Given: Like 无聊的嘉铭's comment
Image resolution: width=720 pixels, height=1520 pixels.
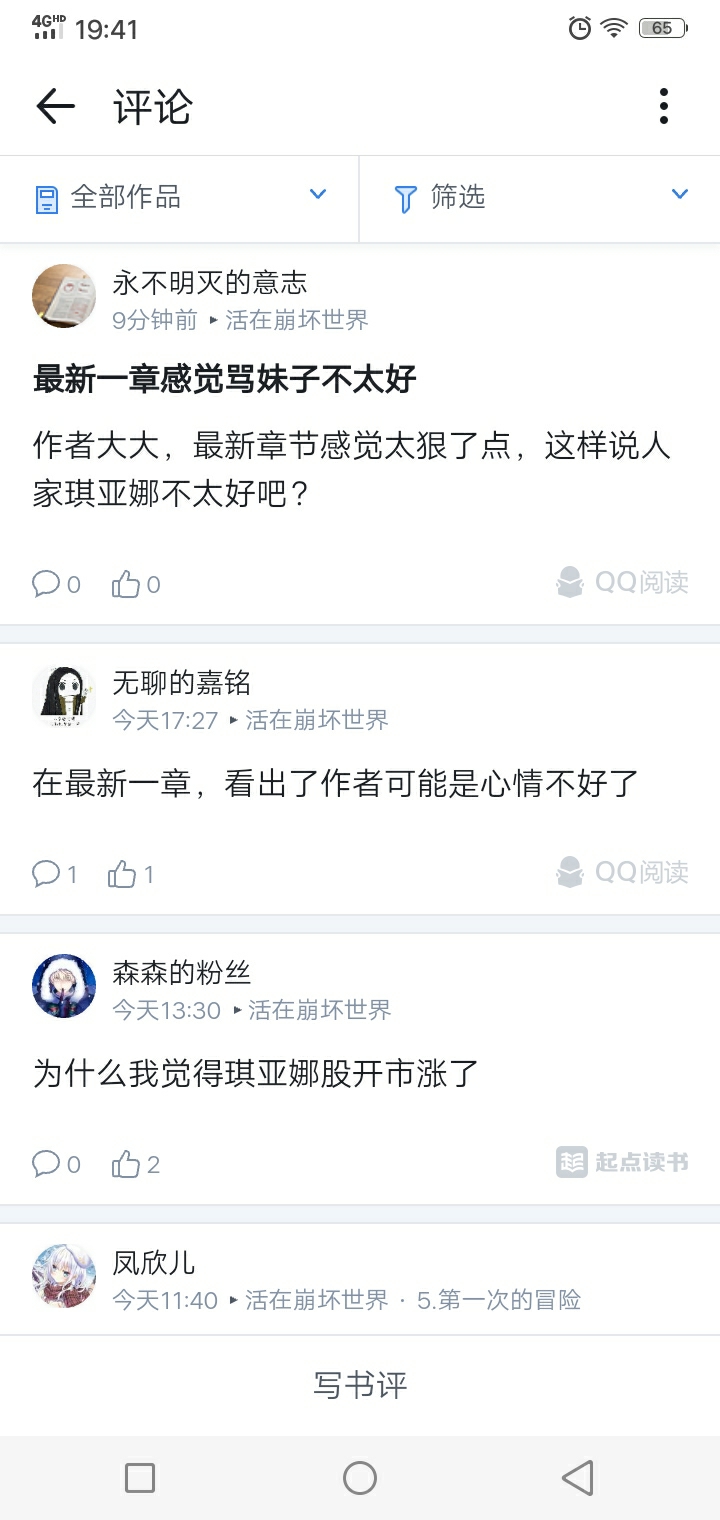Looking at the screenshot, I should click(130, 875).
